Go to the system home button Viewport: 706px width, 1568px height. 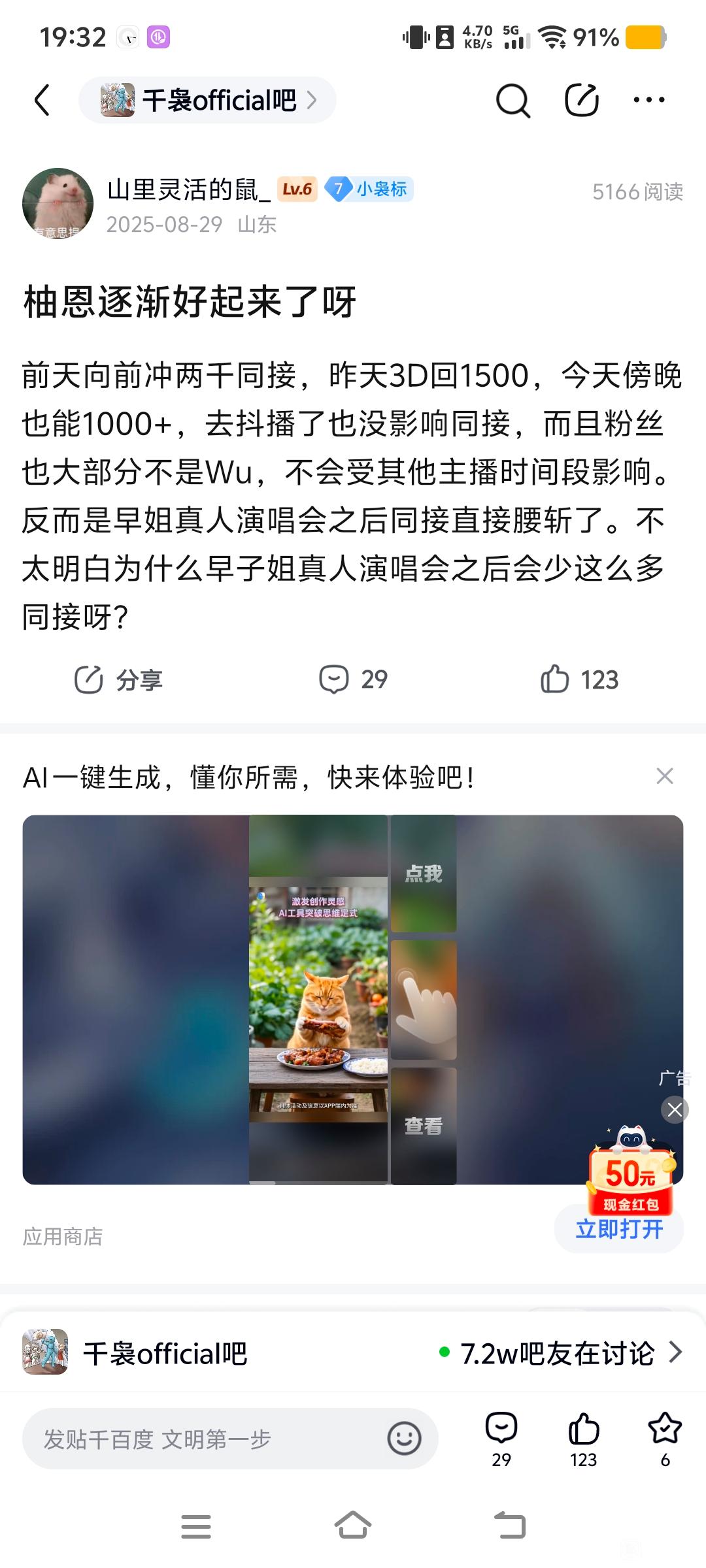point(353,1527)
